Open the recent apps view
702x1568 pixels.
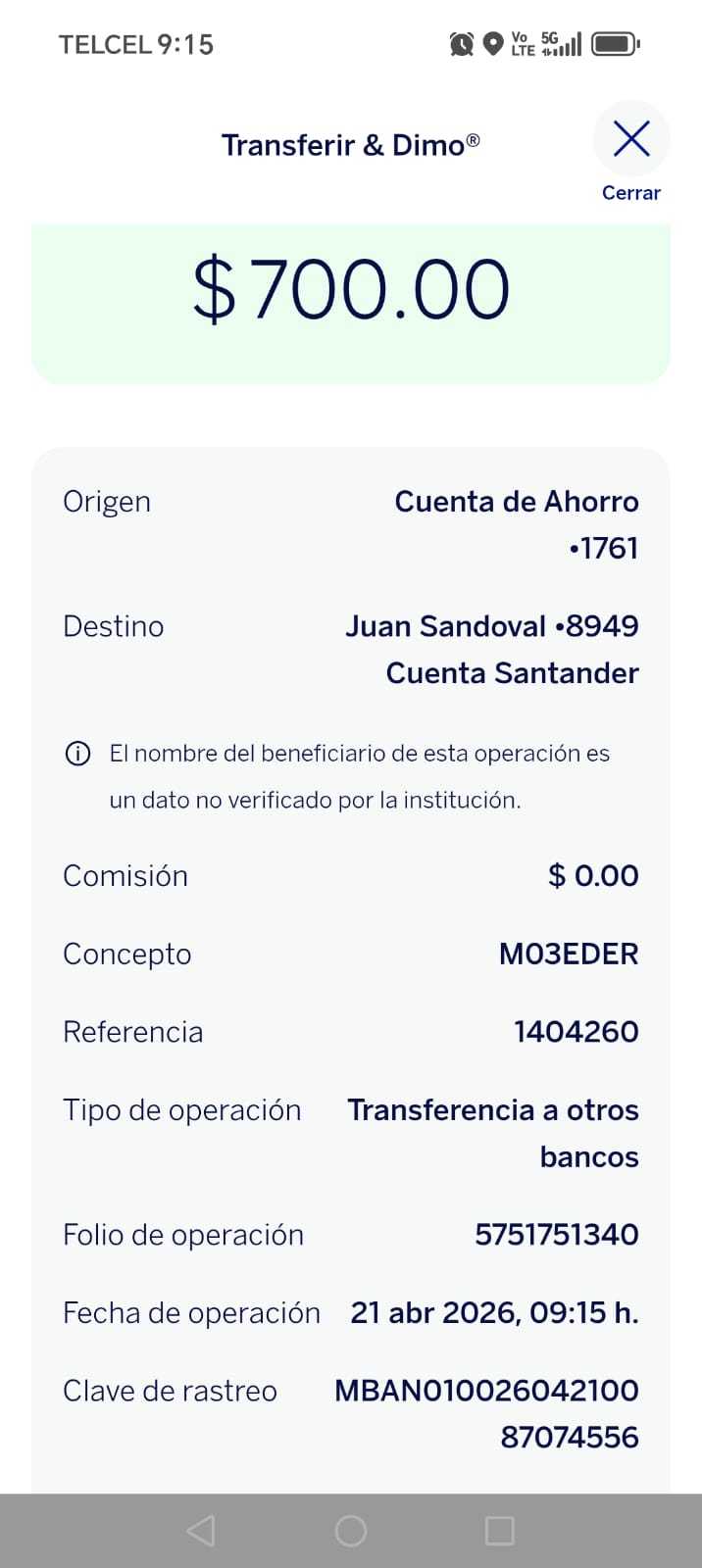coord(500,1530)
